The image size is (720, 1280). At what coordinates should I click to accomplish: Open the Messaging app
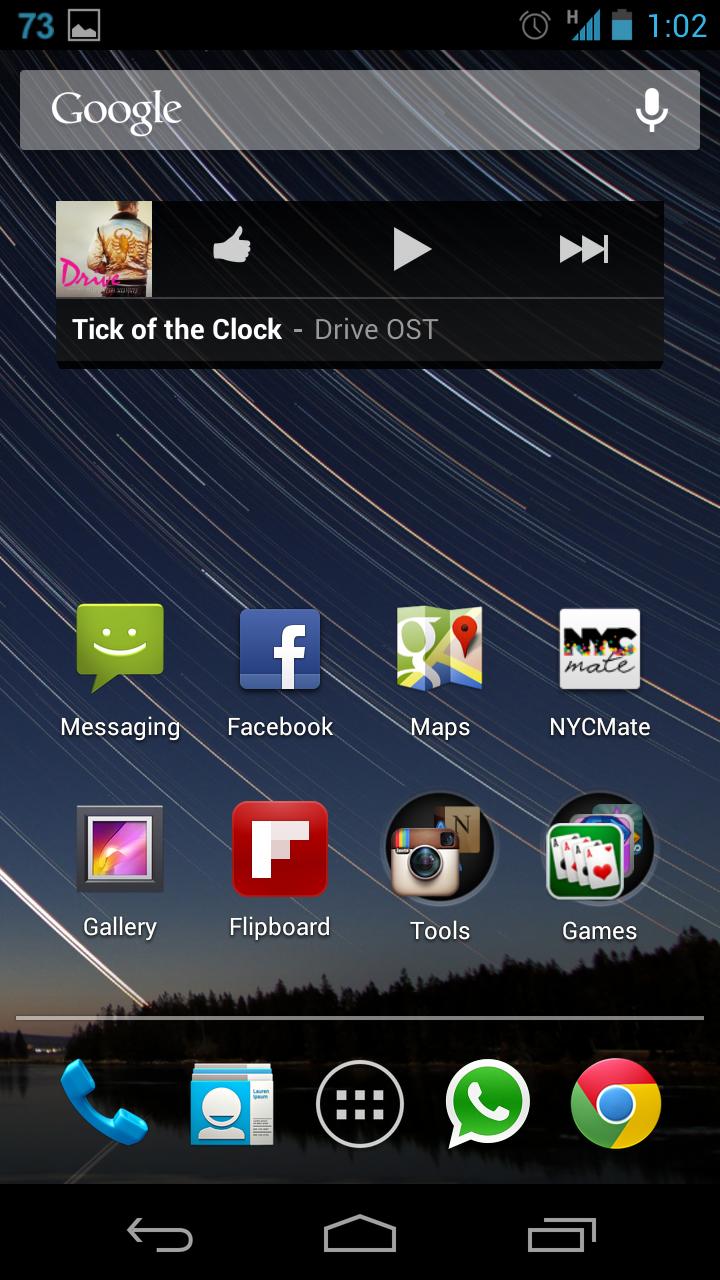pos(120,650)
